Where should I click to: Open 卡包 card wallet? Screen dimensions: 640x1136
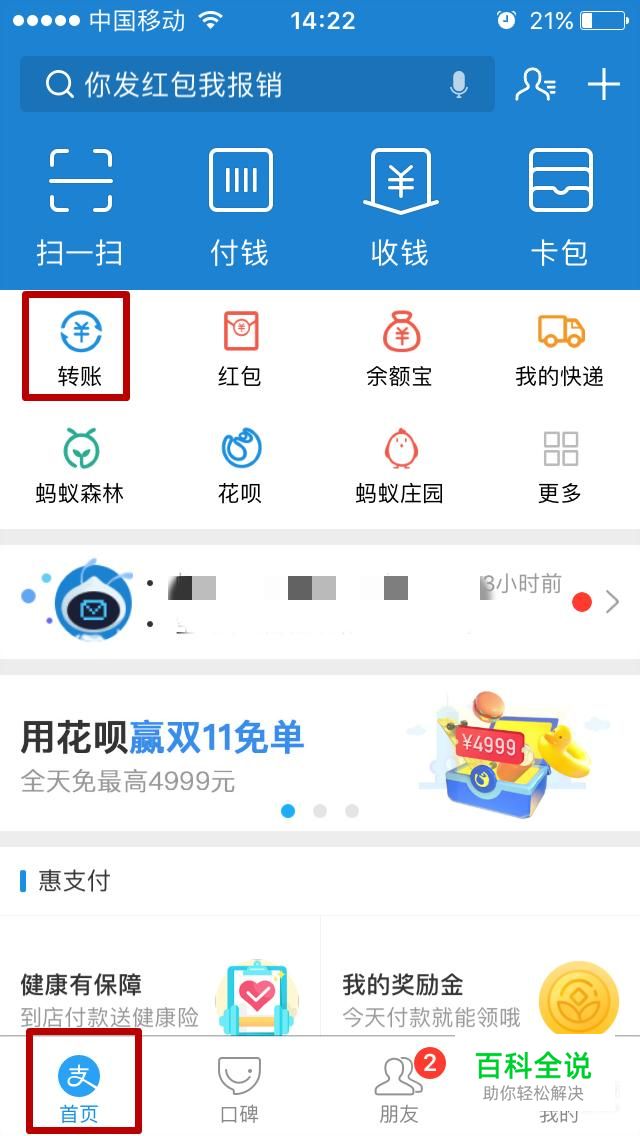click(560, 207)
